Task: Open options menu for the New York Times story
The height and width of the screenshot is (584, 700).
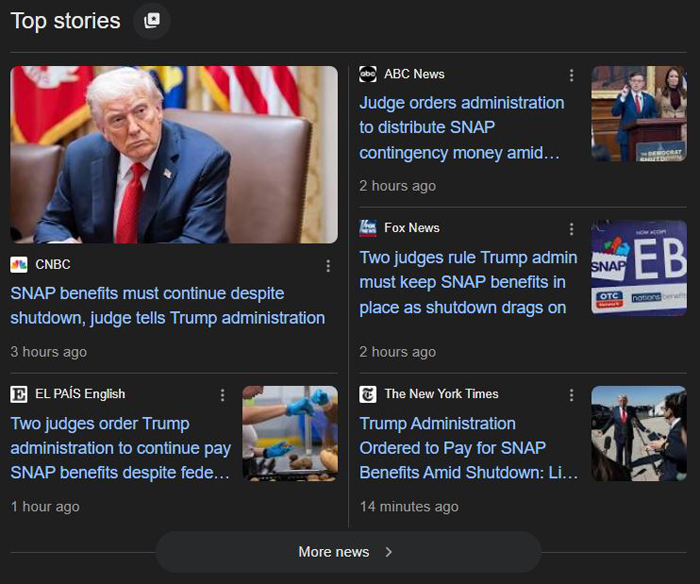Action: click(571, 395)
